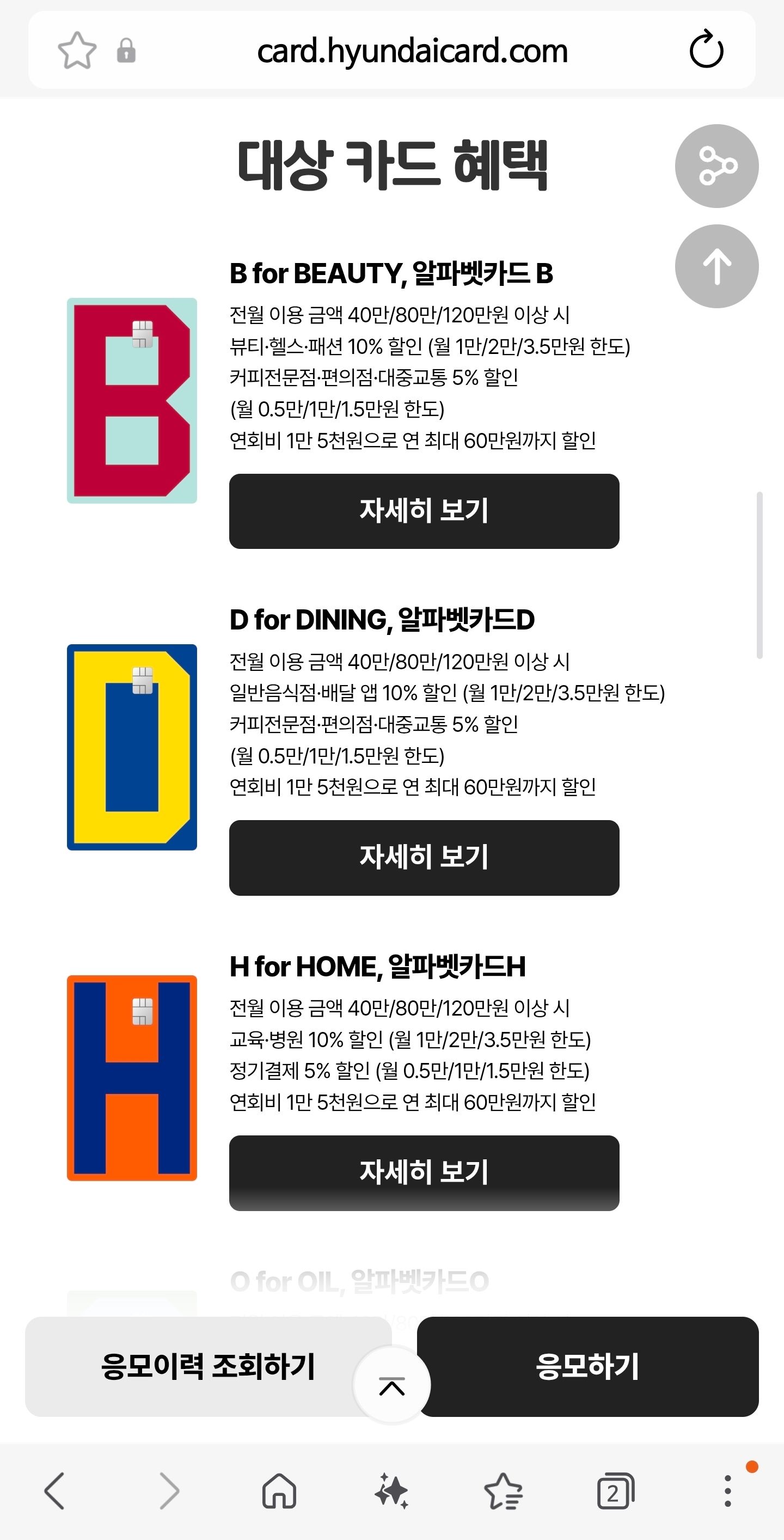Open the bookmarks list
This screenshot has width=784, height=1540.
click(503, 1490)
